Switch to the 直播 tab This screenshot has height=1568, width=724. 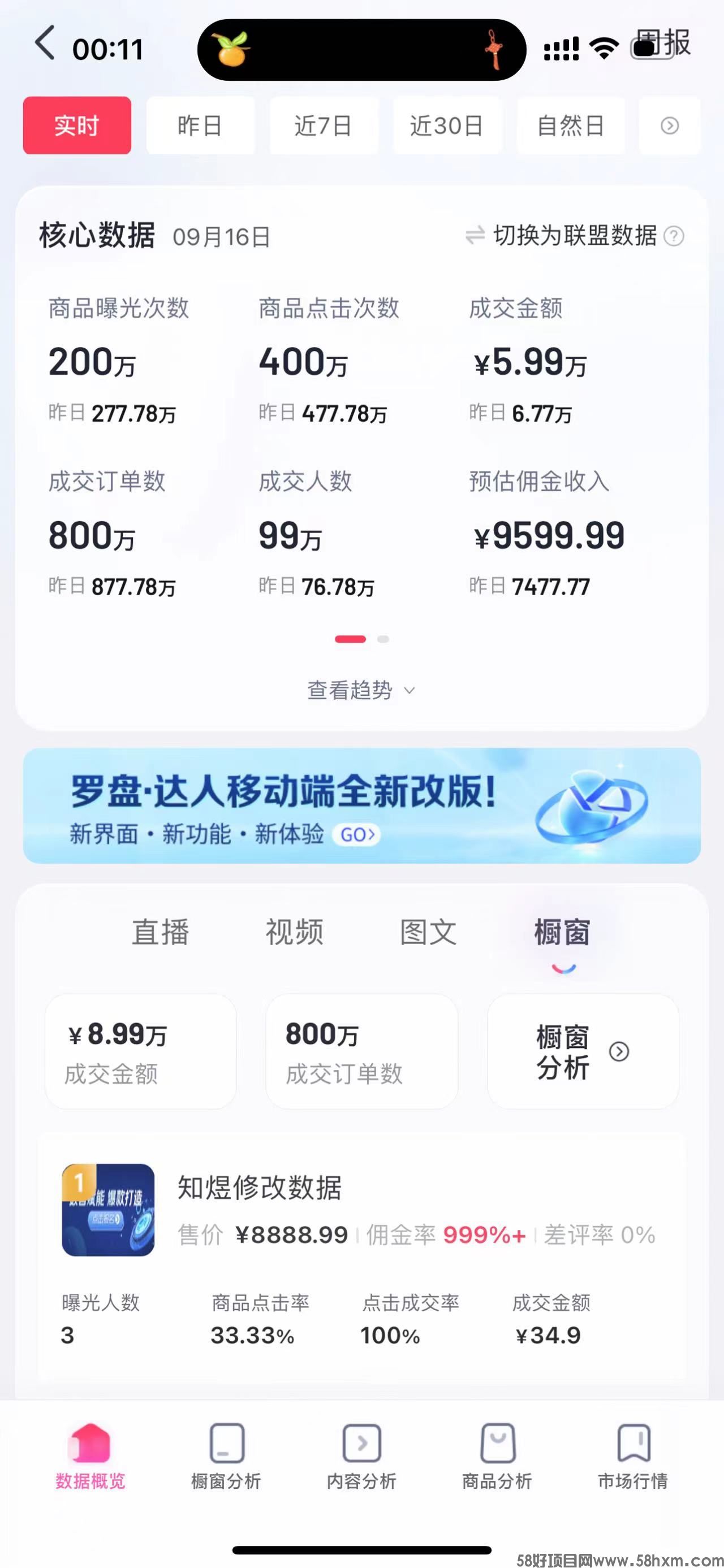tap(160, 933)
